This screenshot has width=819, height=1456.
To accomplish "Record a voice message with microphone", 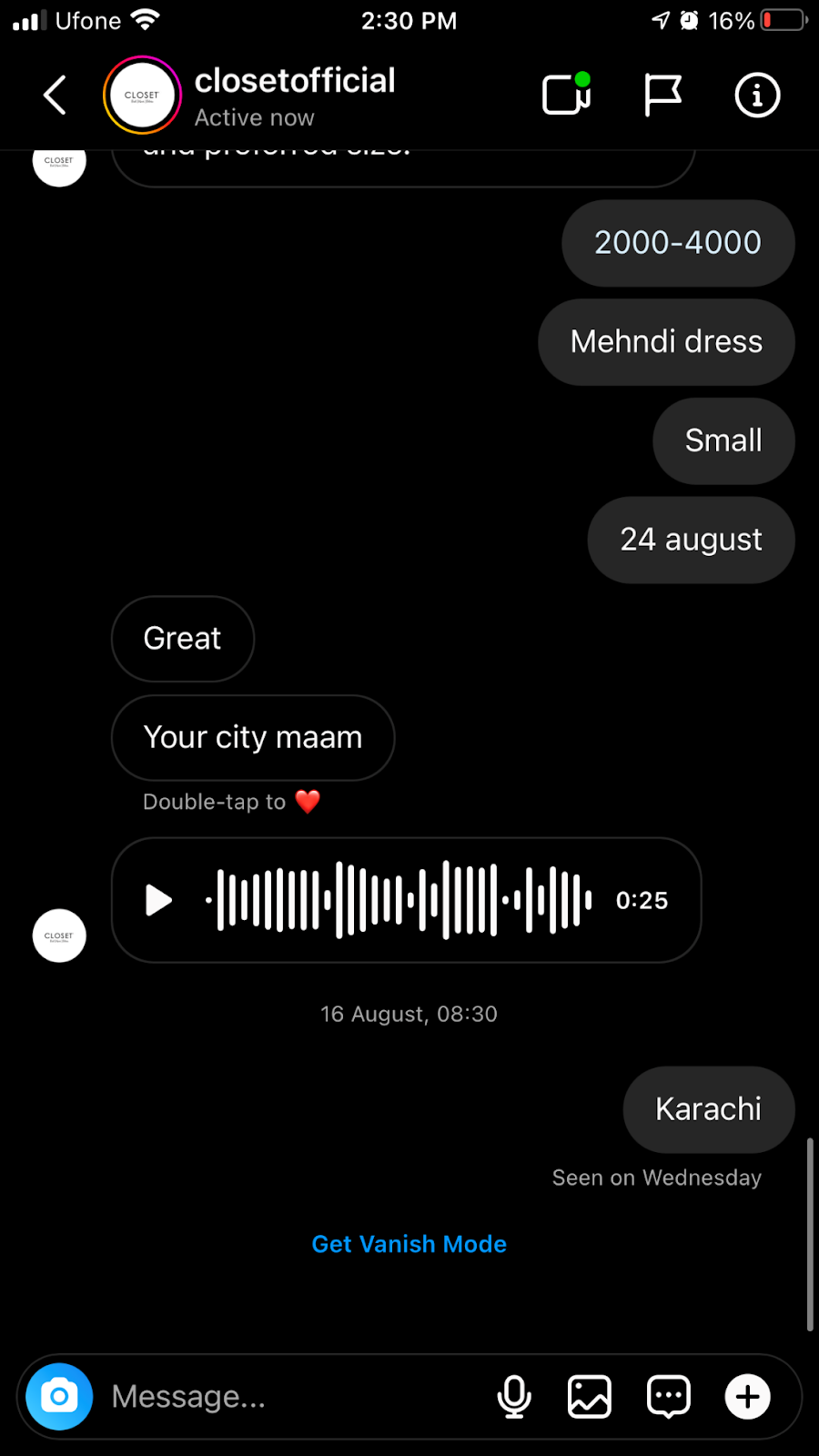I will tap(514, 1396).
